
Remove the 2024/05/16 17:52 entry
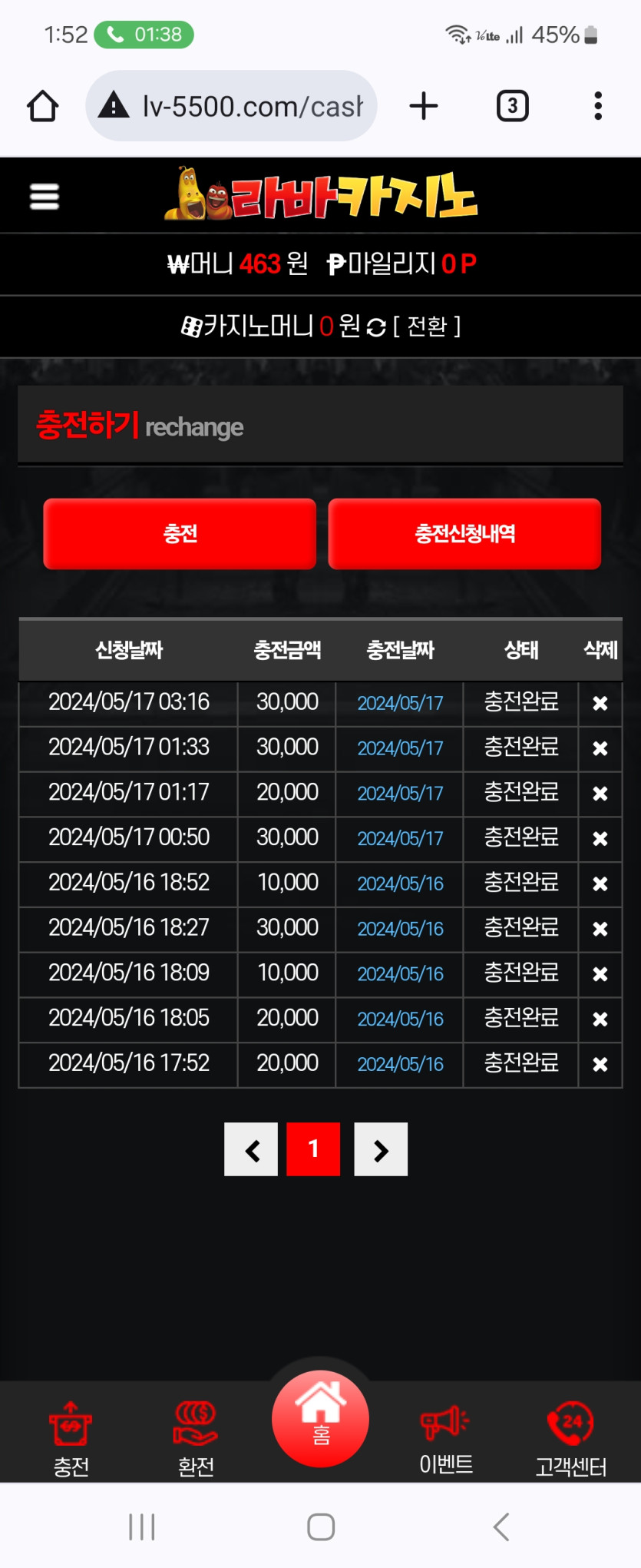pyautogui.click(x=600, y=1065)
